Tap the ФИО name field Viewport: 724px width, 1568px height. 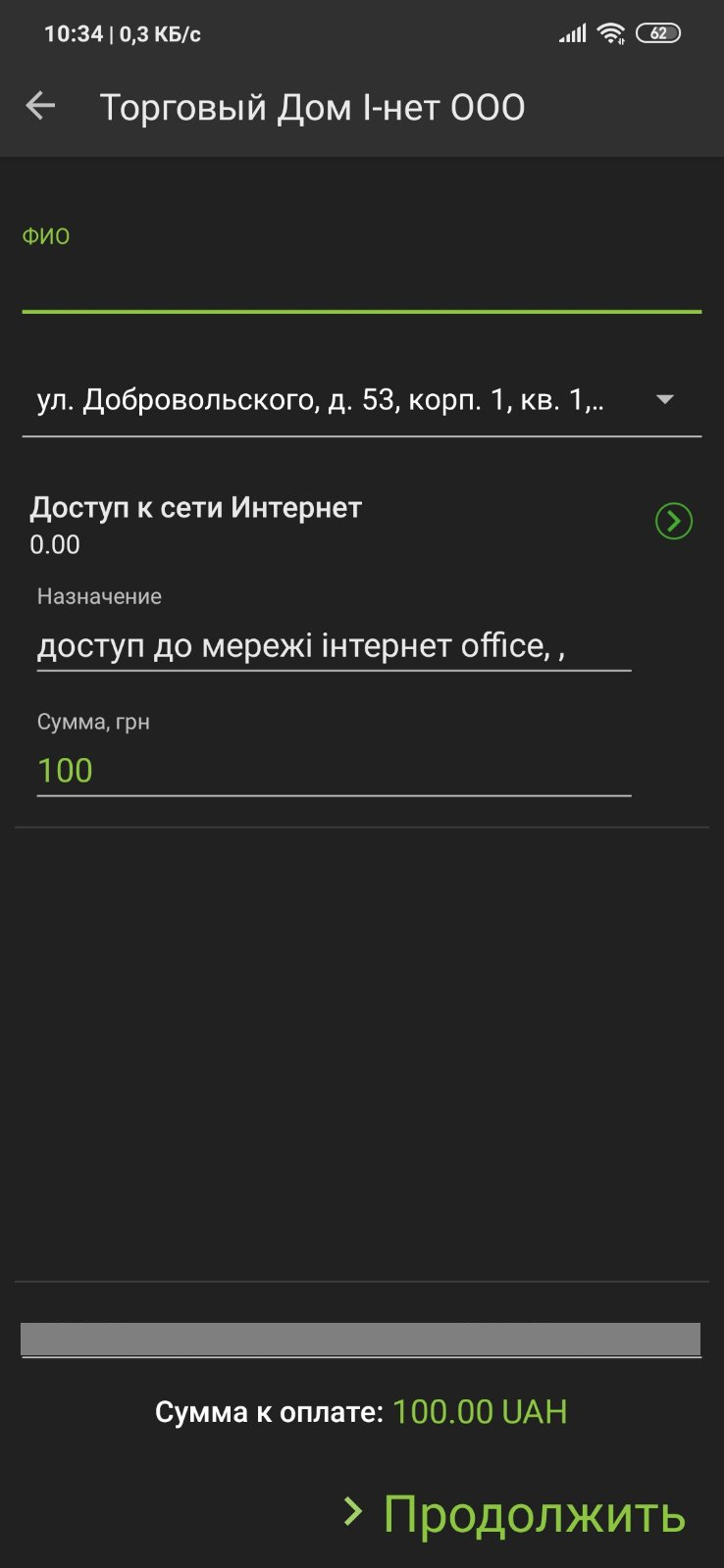pos(361,284)
